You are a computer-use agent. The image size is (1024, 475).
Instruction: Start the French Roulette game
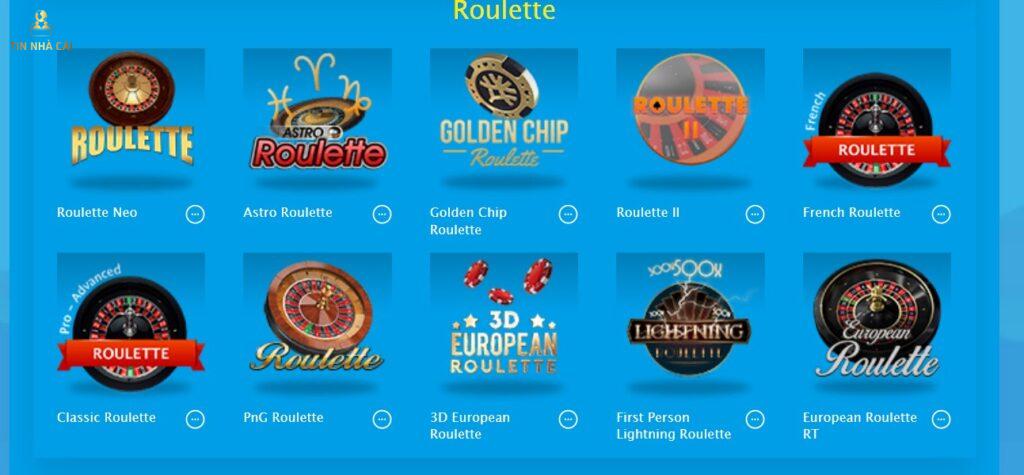(x=876, y=120)
